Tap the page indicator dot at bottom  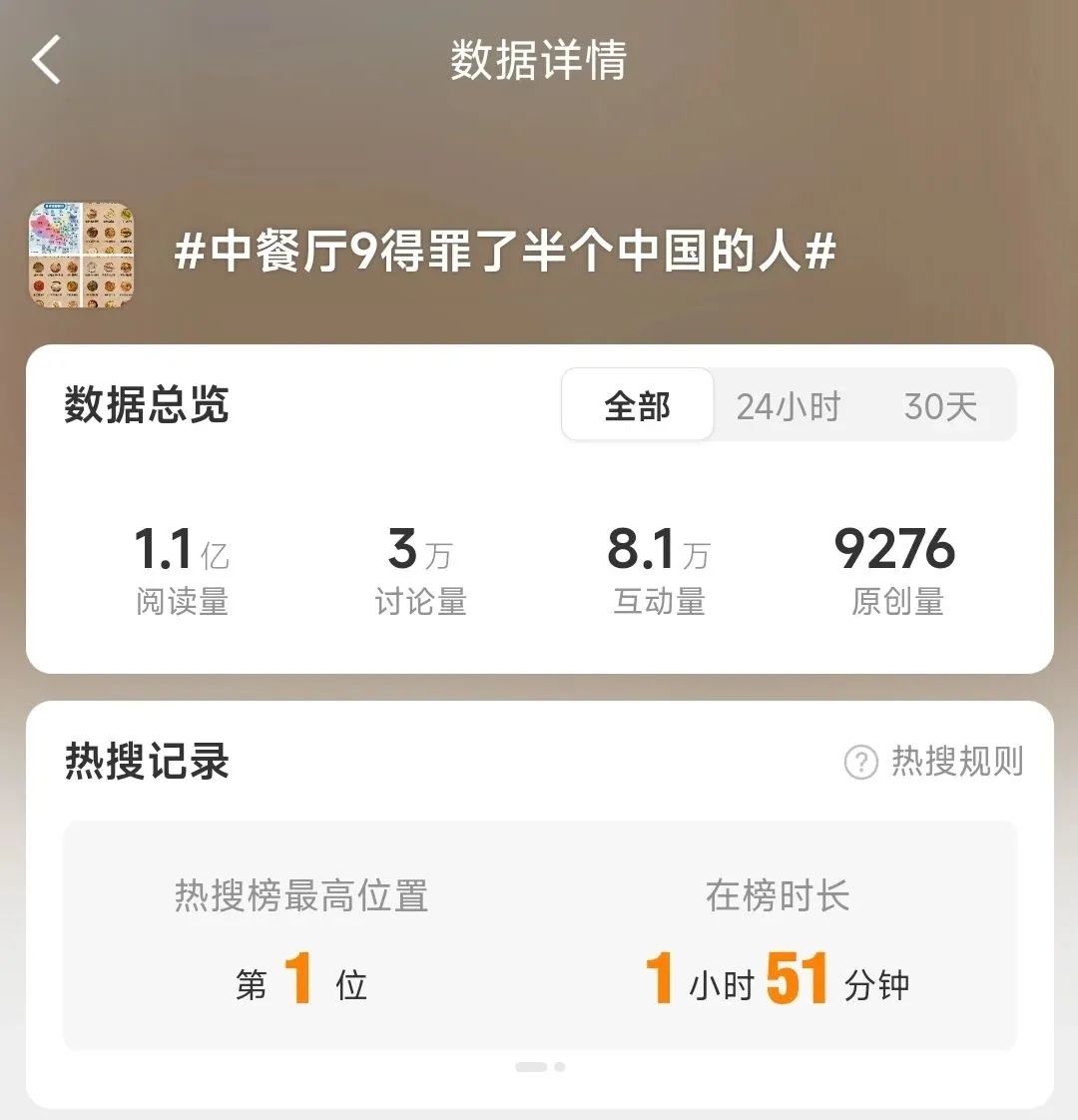[539, 1066]
